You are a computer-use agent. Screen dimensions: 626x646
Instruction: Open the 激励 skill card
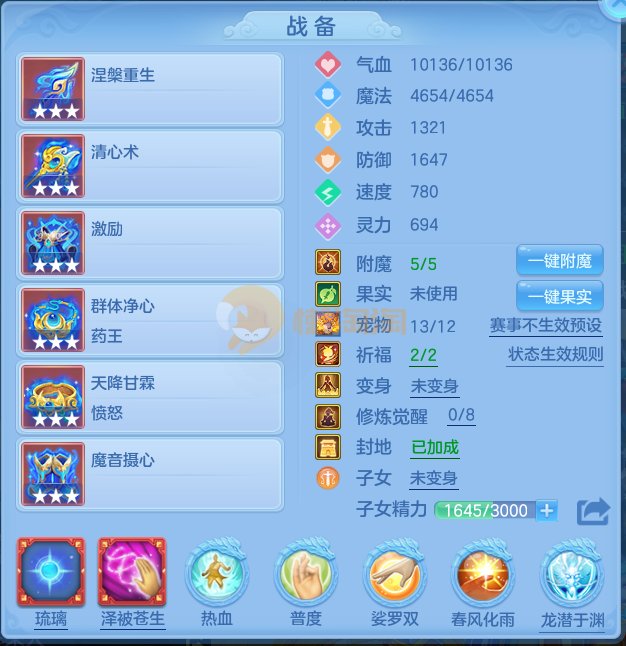pos(150,243)
